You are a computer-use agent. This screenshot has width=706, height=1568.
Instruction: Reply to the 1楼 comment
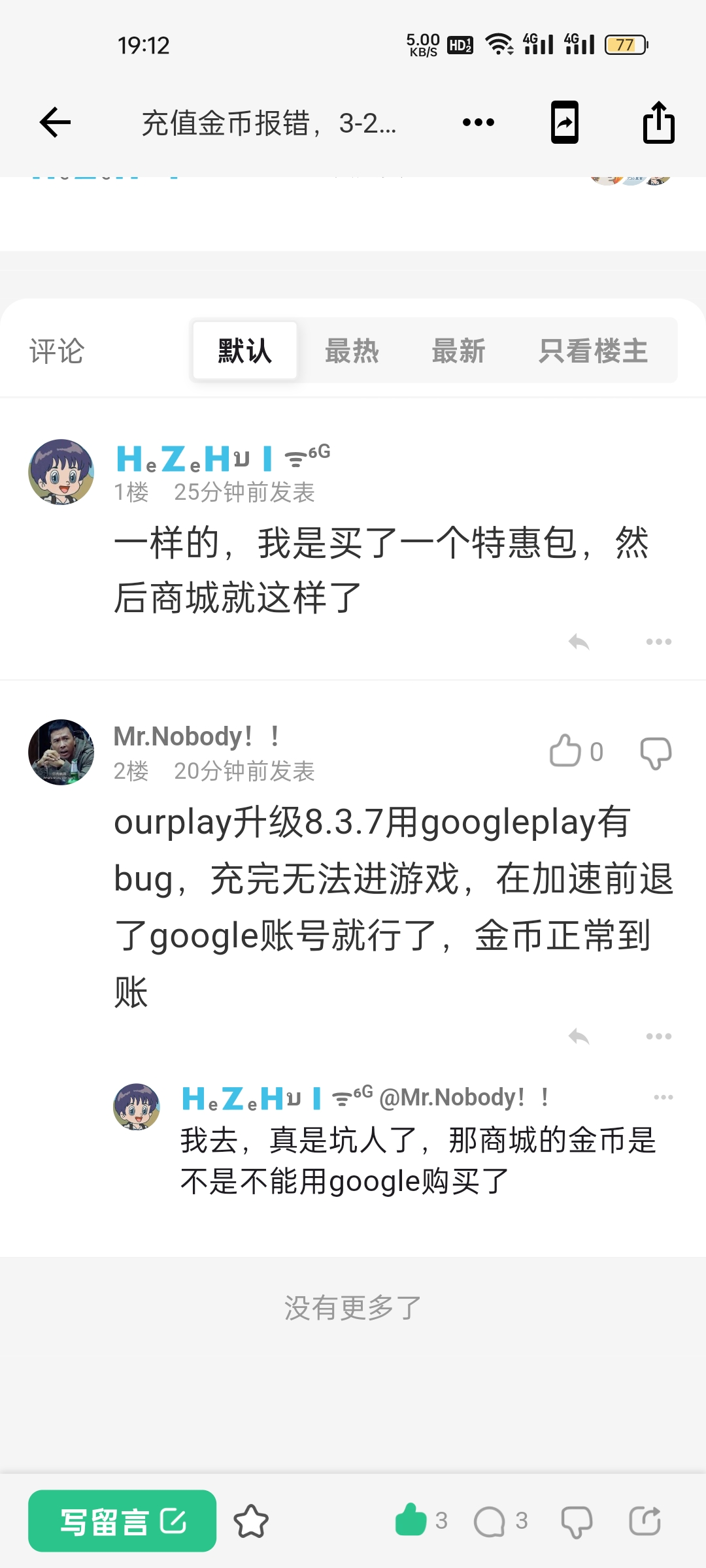click(579, 642)
